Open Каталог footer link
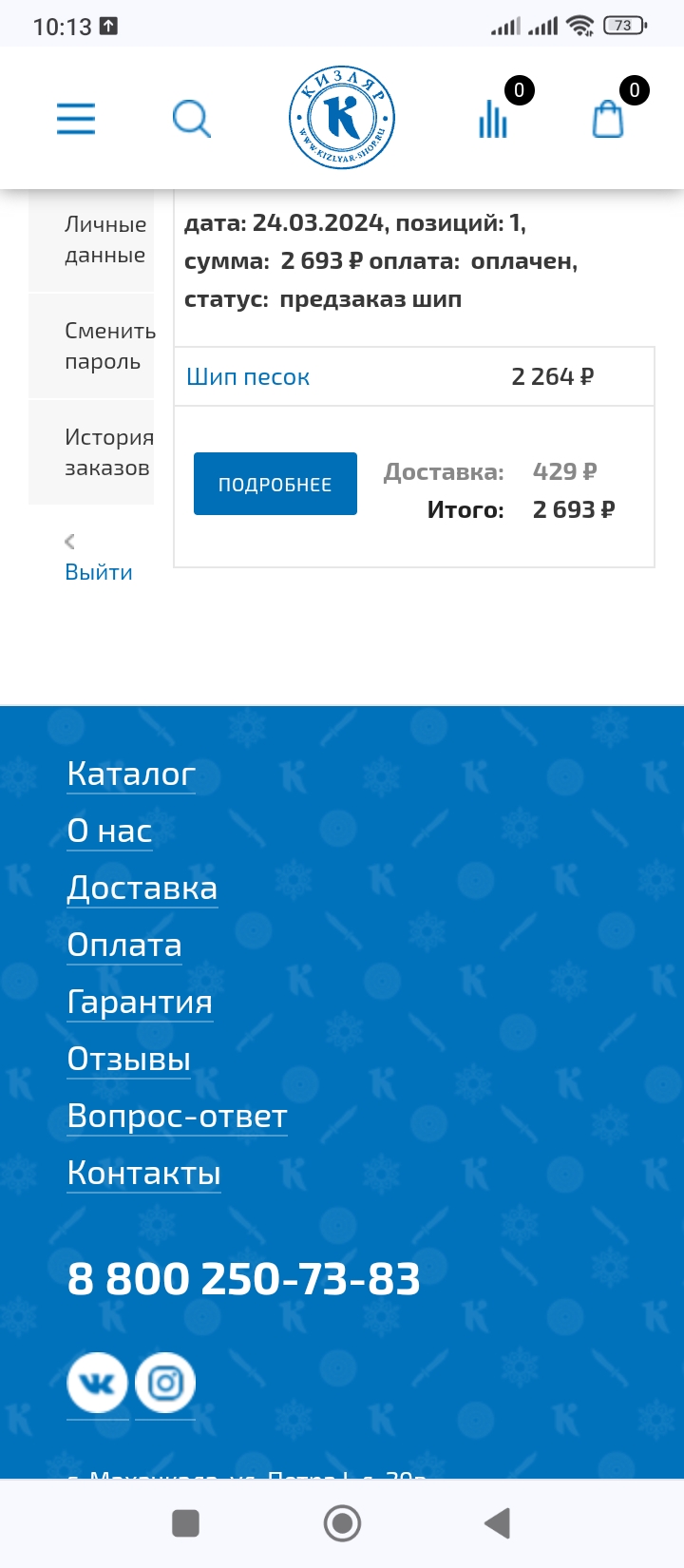This screenshot has height=1568, width=684. pyautogui.click(x=131, y=774)
